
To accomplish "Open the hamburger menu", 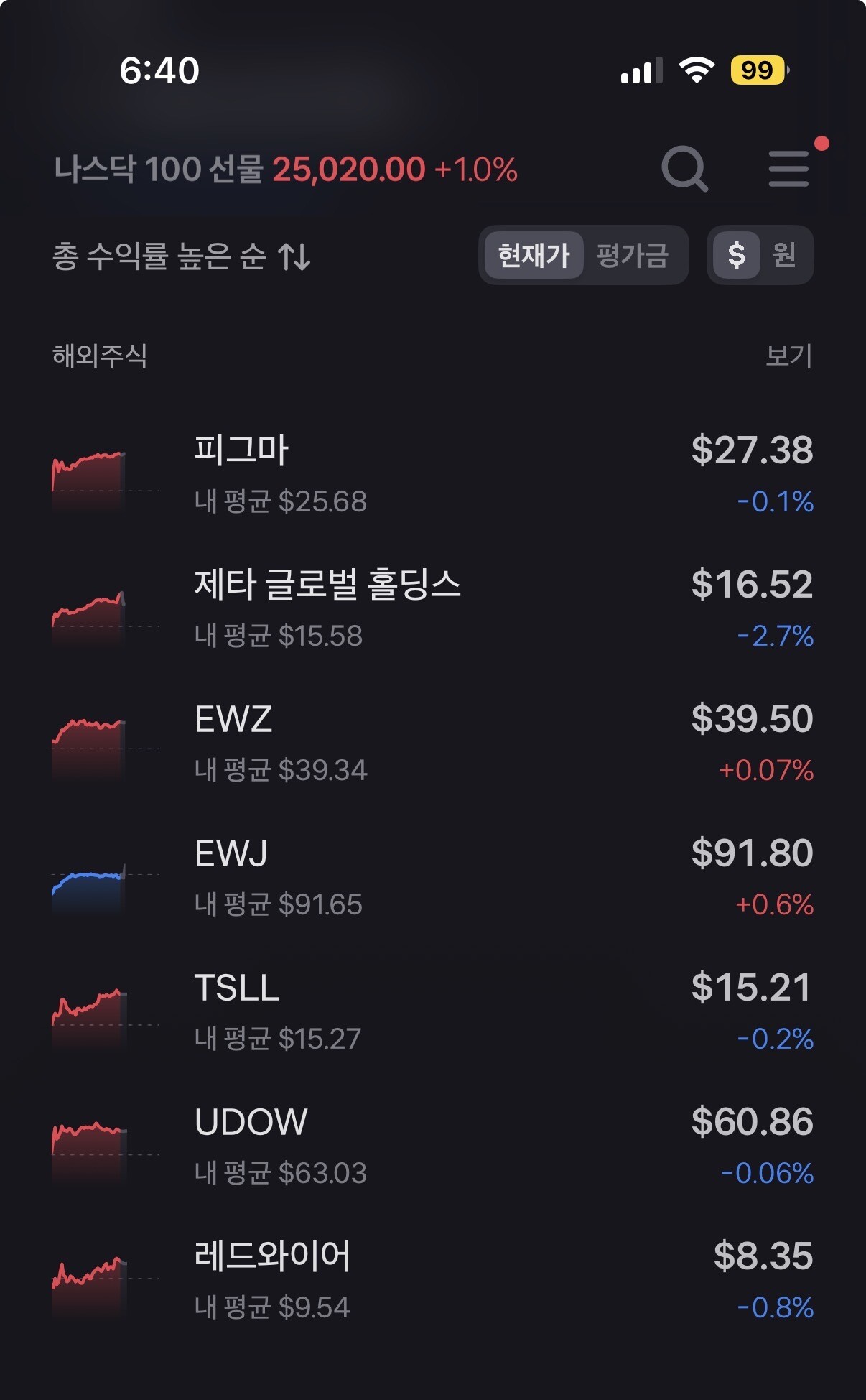I will tap(788, 169).
